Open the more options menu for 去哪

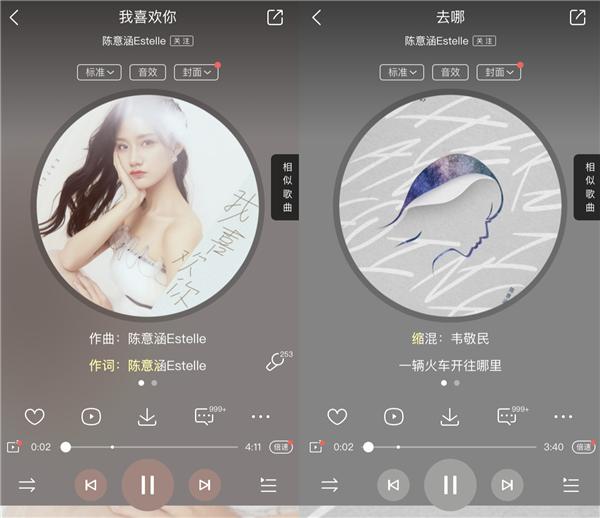[x=564, y=417]
